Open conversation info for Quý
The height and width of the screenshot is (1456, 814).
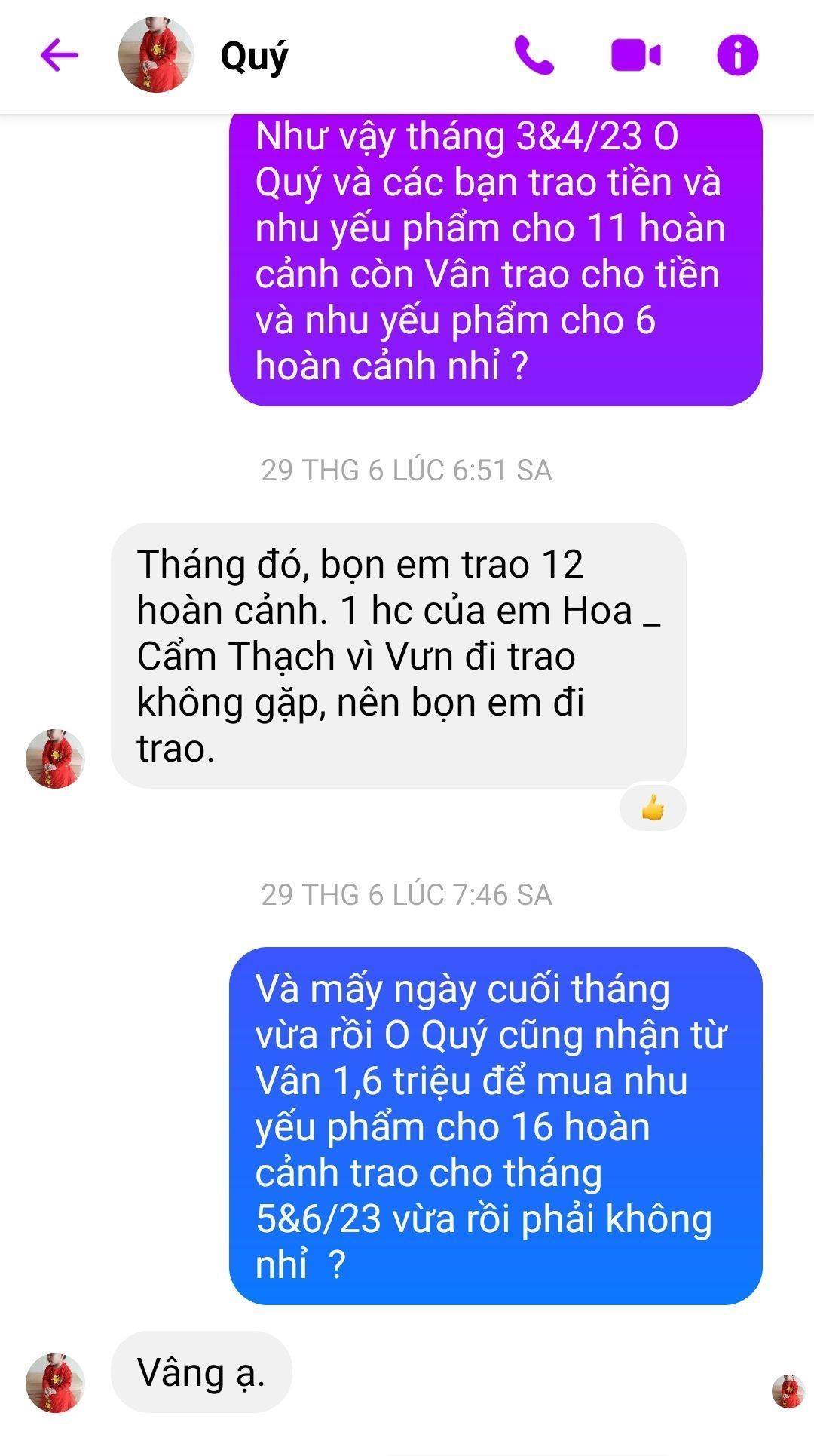[737, 55]
